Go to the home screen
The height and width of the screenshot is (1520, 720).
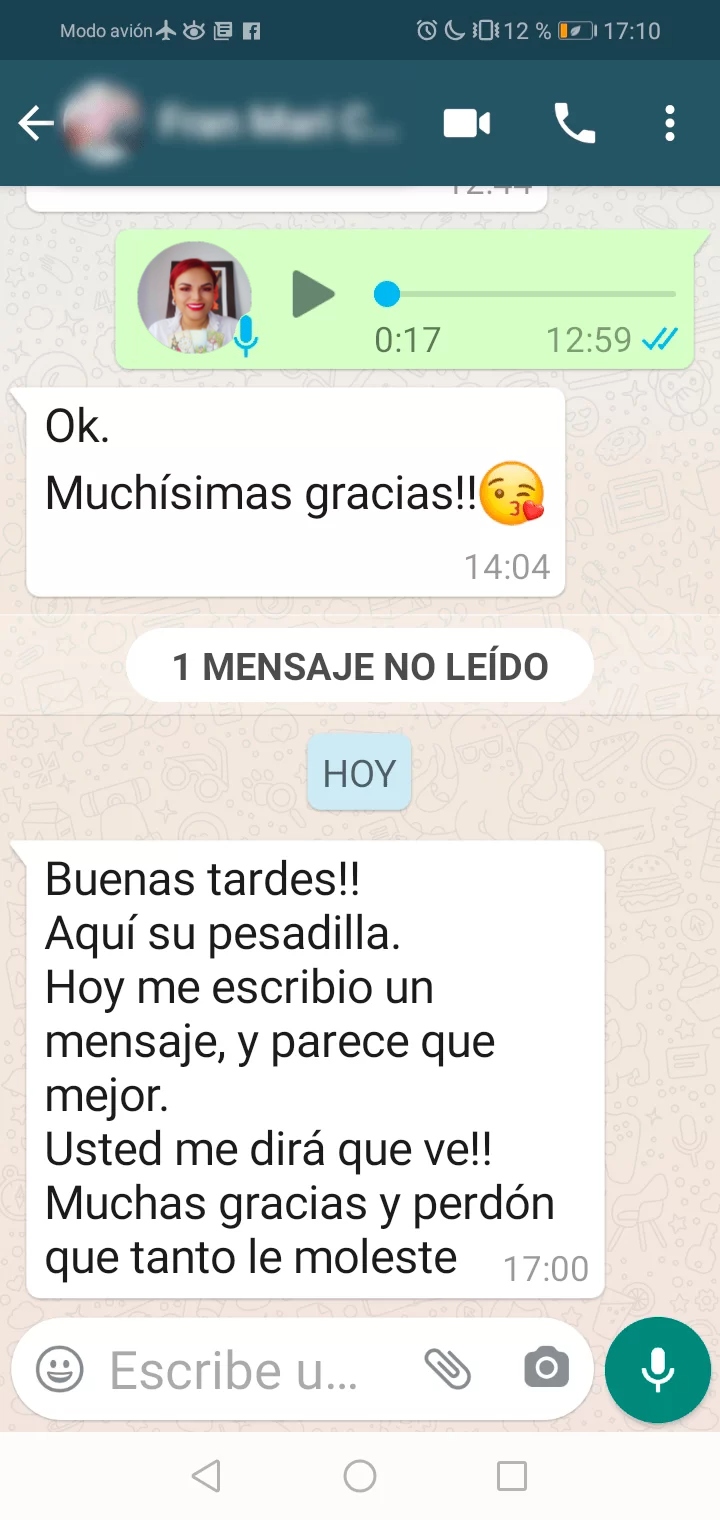pos(360,1476)
